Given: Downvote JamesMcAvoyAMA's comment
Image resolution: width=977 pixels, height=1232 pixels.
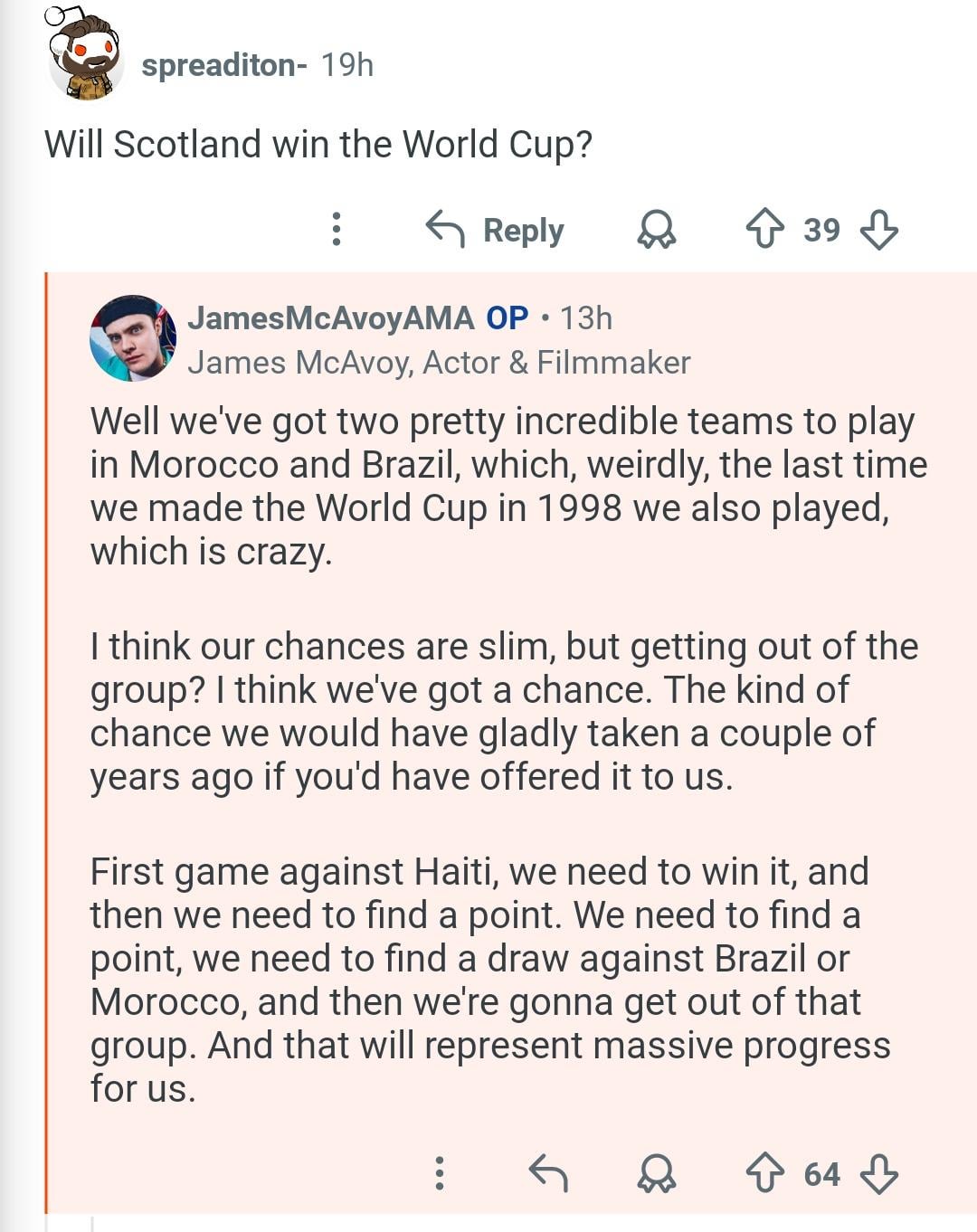Looking at the screenshot, I should pos(878,1173).
